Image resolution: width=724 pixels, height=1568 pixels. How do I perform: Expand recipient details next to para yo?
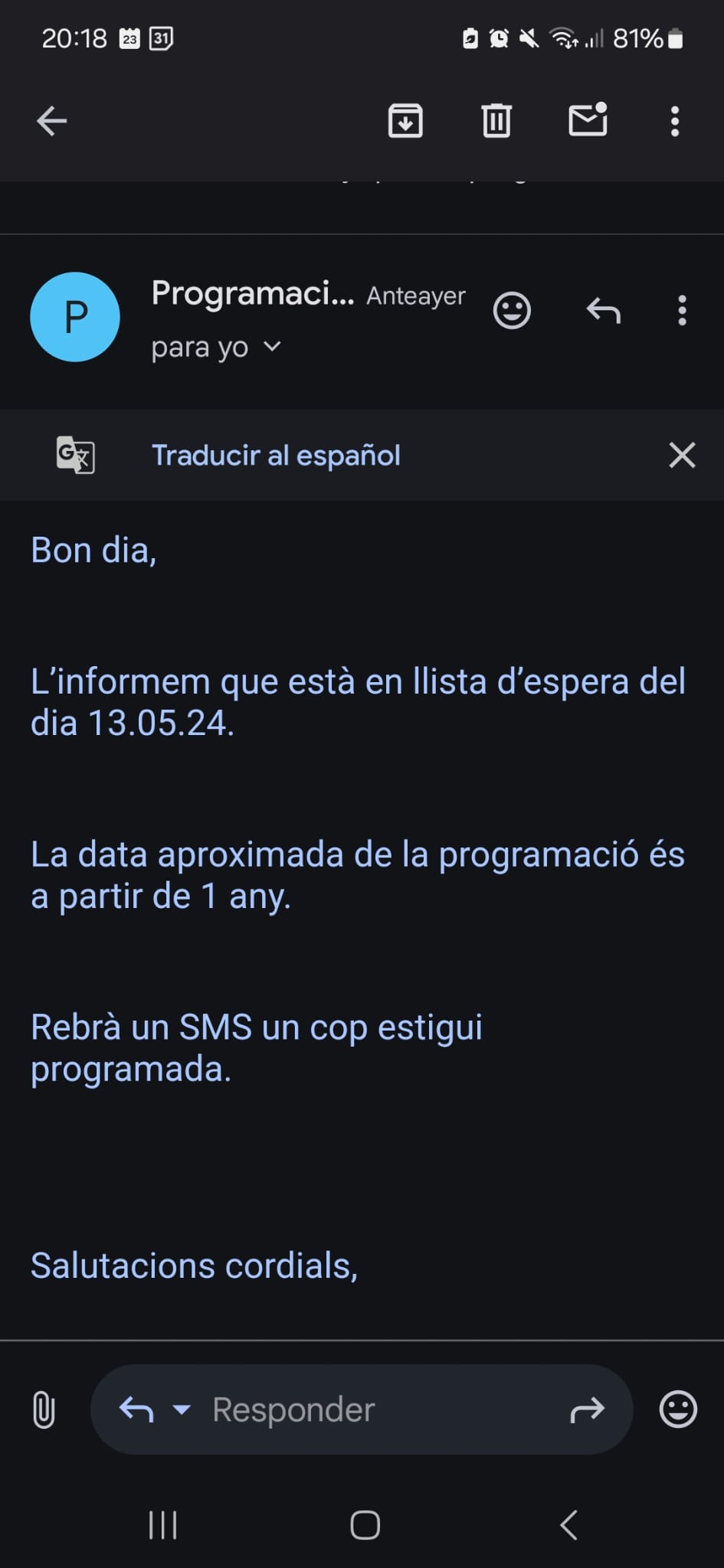pos(272,347)
